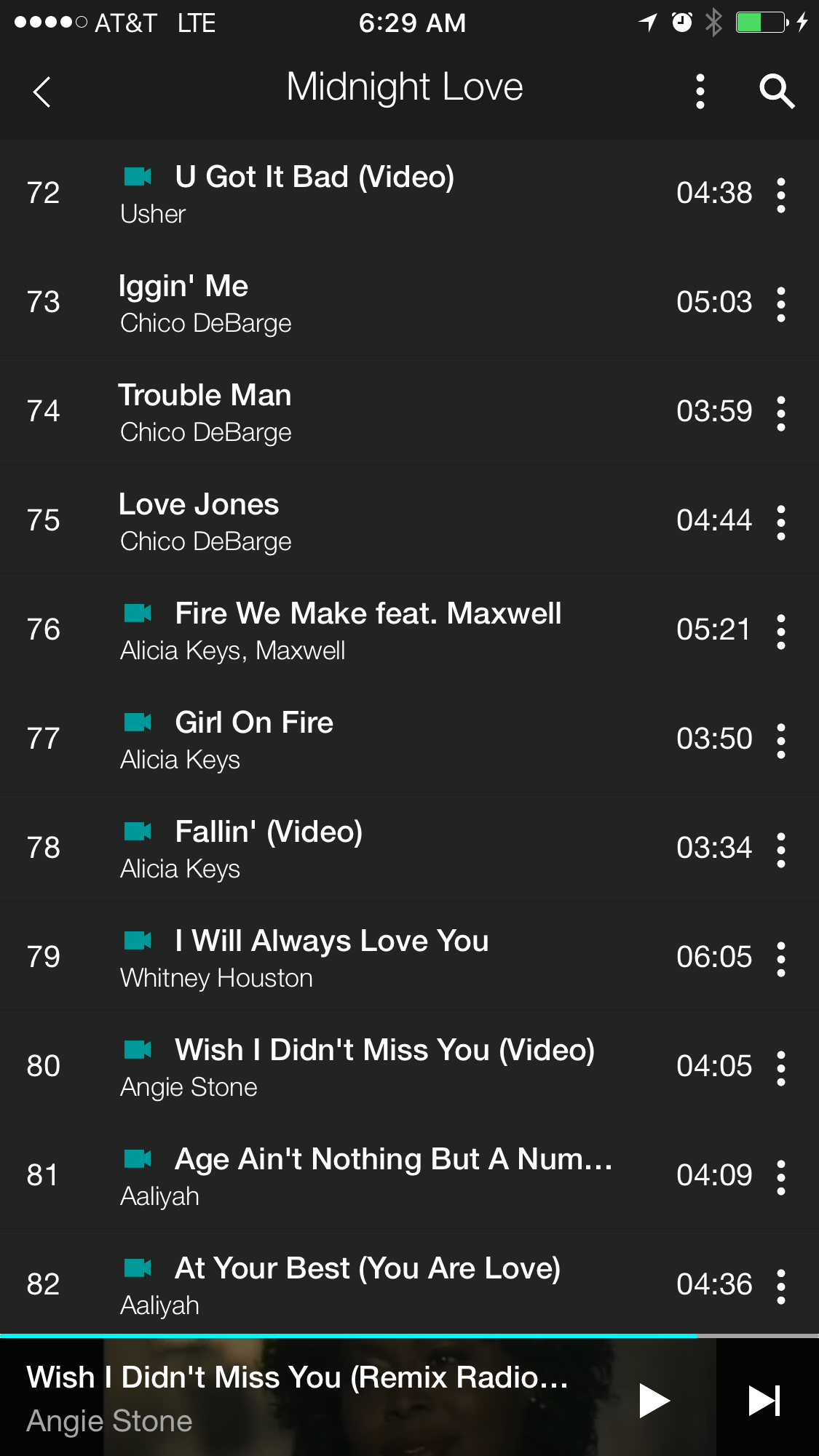
Task: Resume playback in the mini player
Action: [x=653, y=1400]
